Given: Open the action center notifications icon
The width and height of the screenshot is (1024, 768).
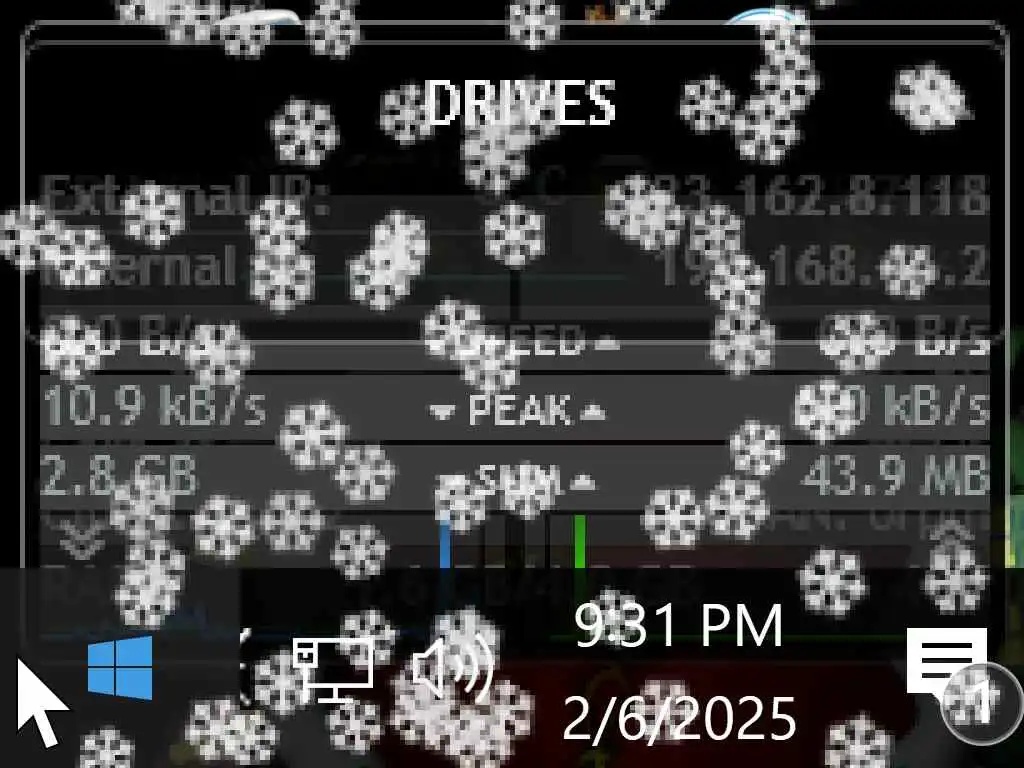Looking at the screenshot, I should coord(946,663).
